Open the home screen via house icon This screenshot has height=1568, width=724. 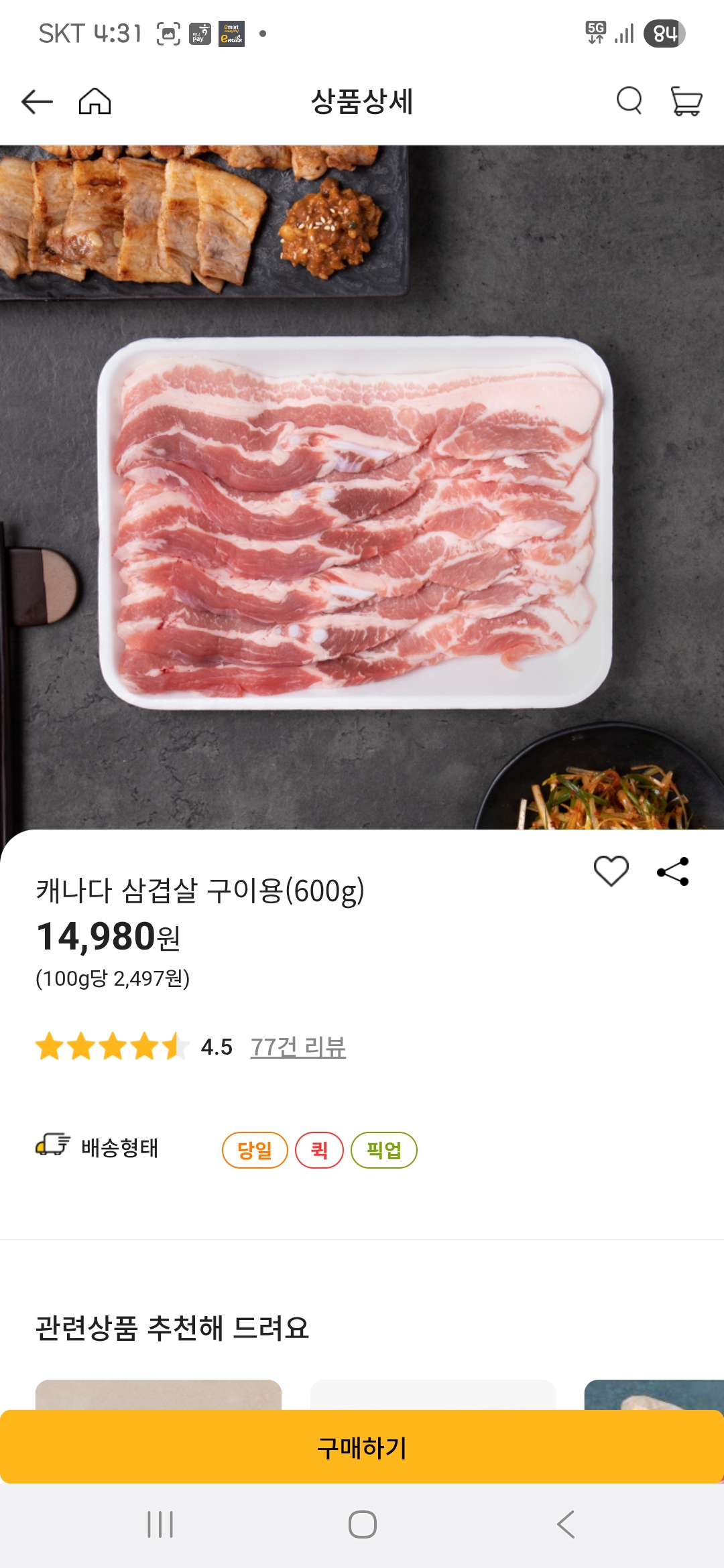click(x=95, y=102)
